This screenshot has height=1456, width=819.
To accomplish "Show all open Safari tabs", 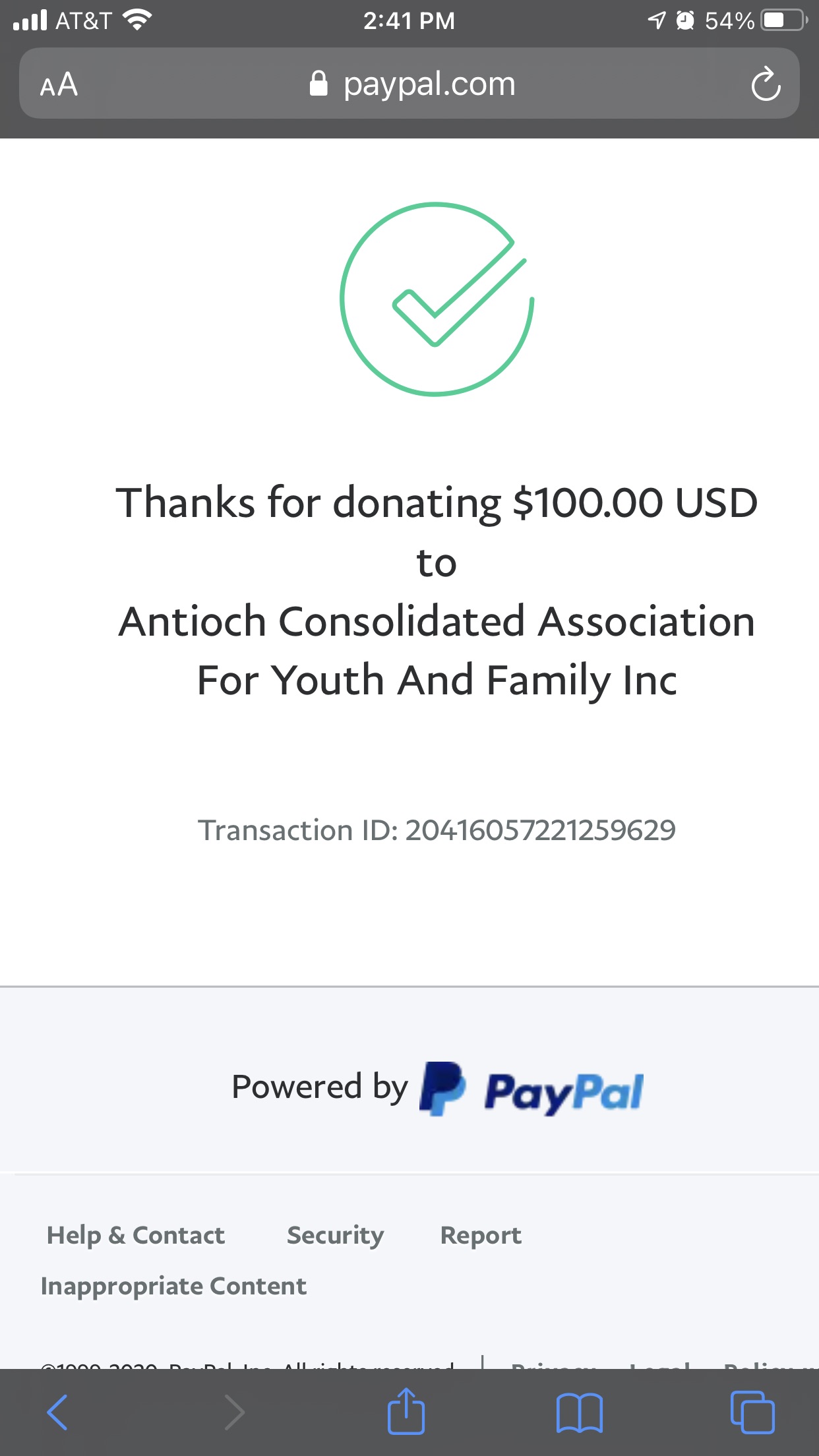I will coord(752,1412).
